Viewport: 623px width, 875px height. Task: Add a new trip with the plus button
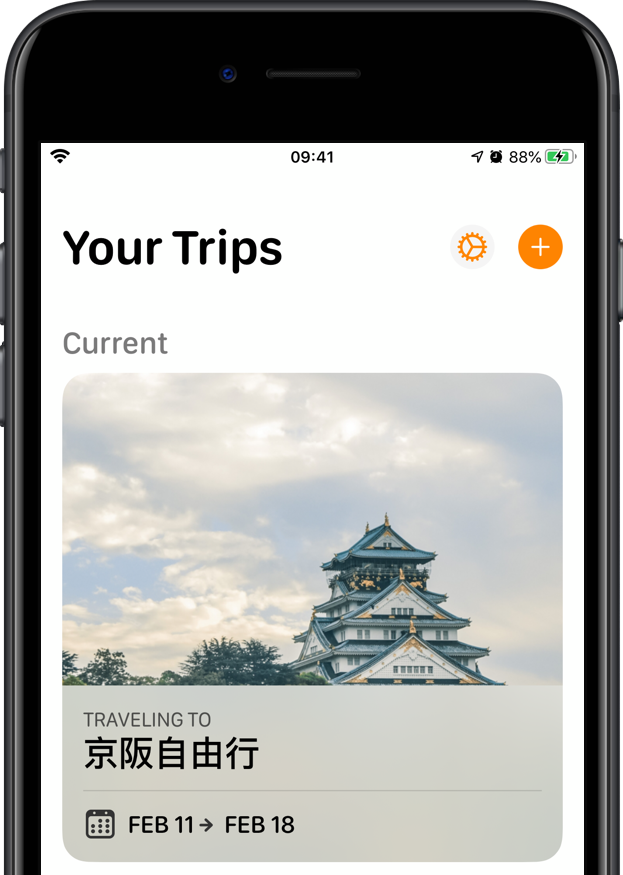540,247
